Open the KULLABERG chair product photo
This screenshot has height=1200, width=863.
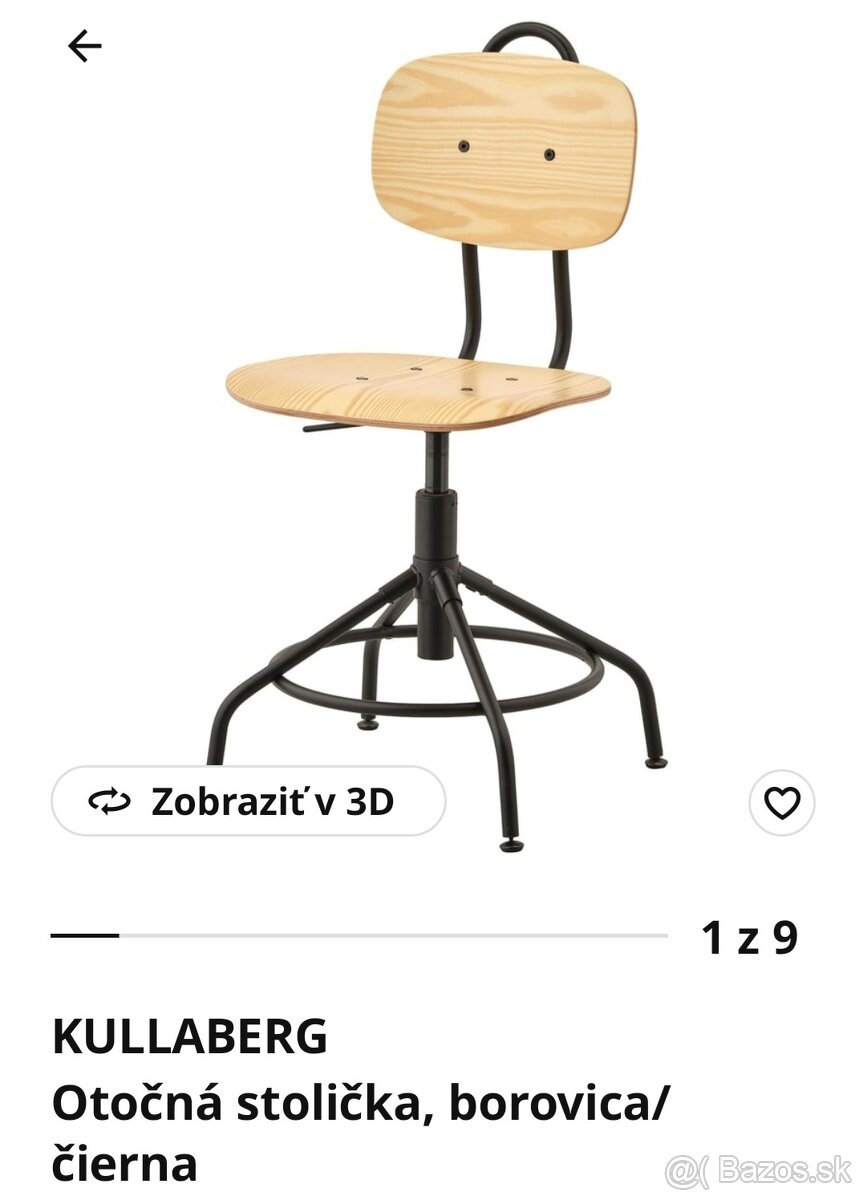pyautogui.click(x=440, y=400)
